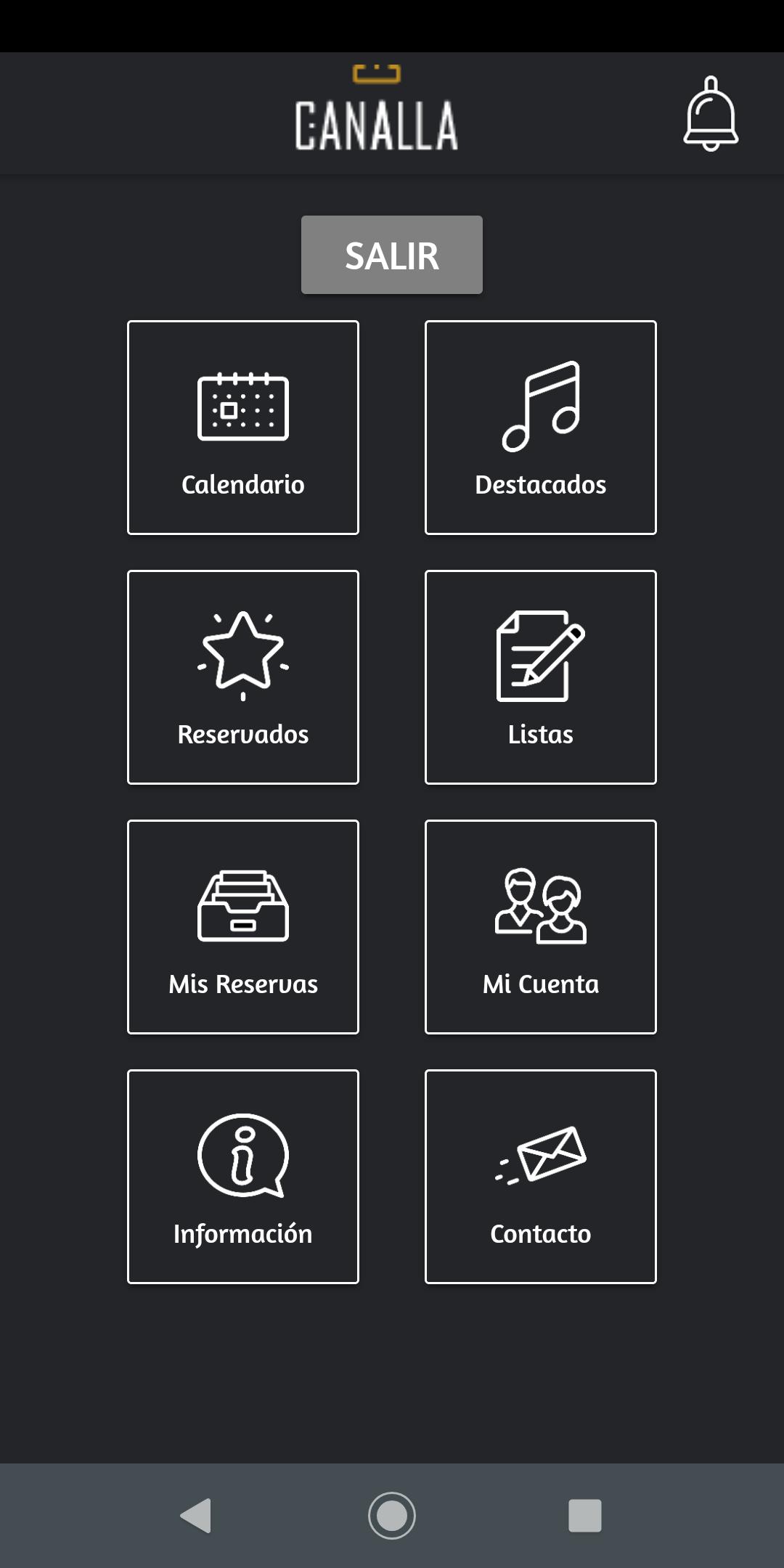Screen dimensions: 784x1568
Task: Go back with the system back button
Action: pos(196,1516)
